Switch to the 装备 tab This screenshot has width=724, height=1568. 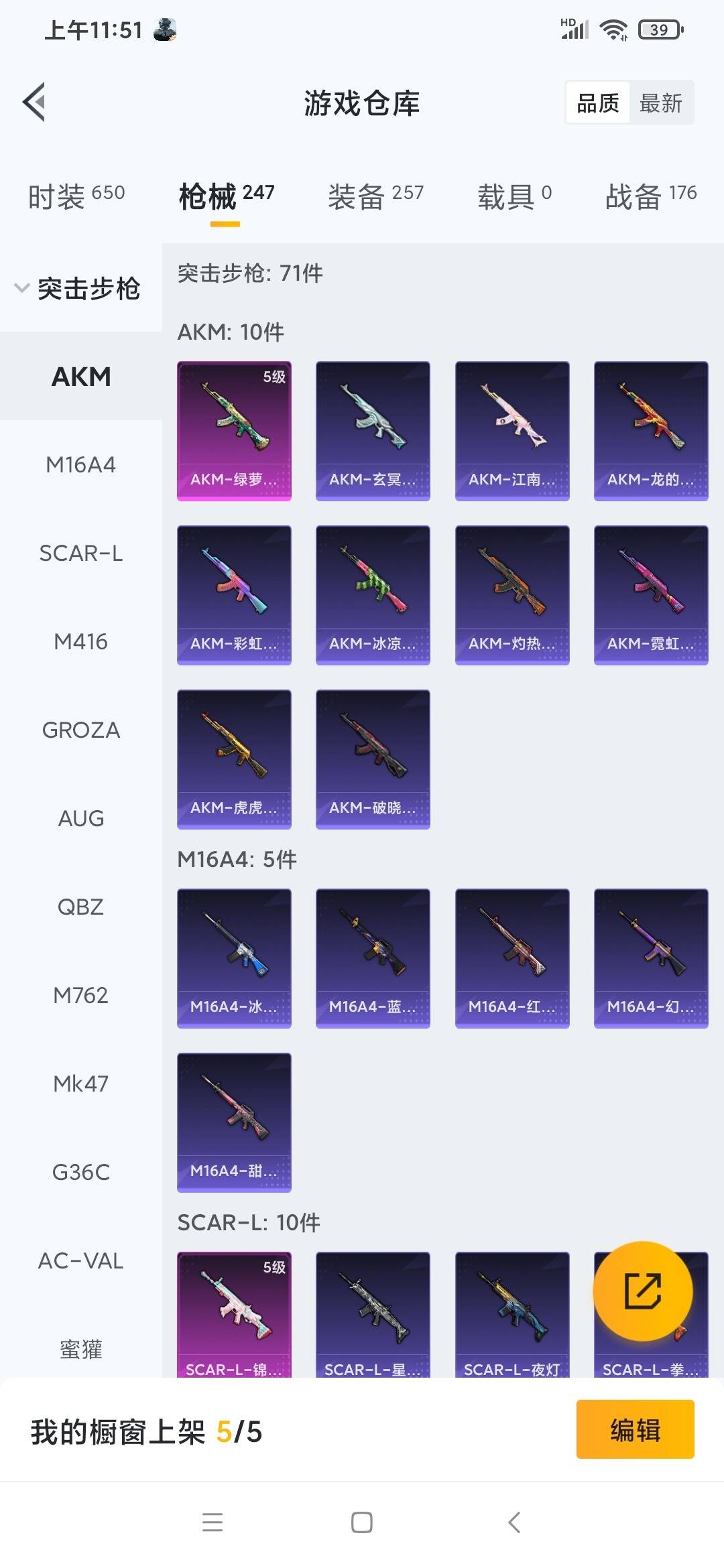[x=375, y=196]
